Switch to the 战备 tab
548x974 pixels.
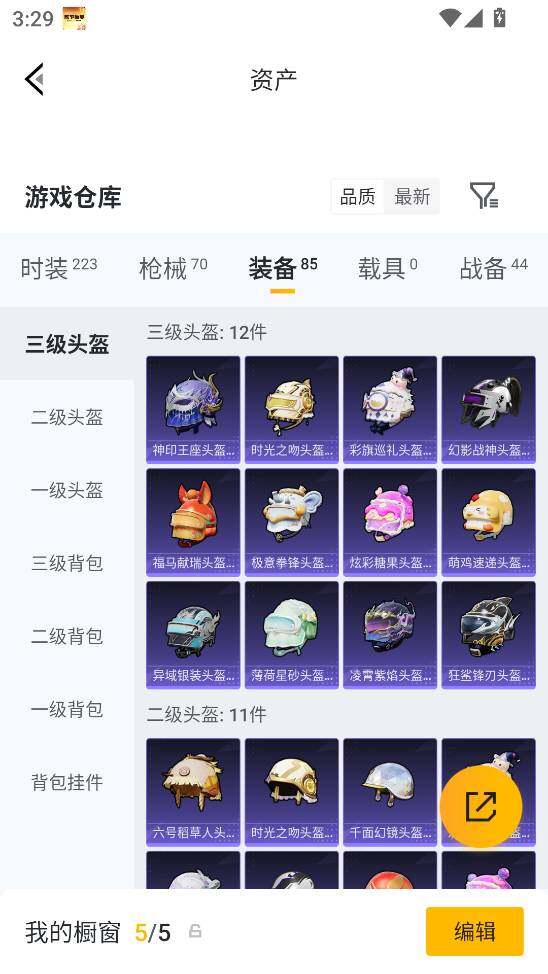(493, 268)
